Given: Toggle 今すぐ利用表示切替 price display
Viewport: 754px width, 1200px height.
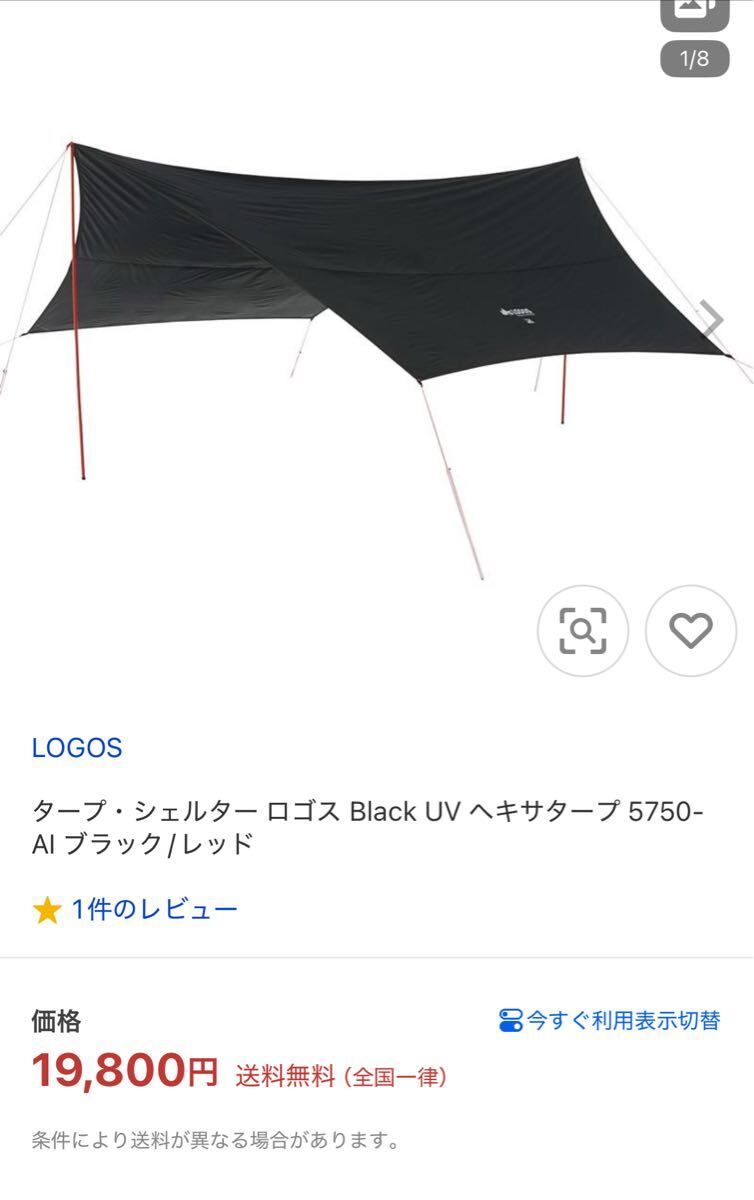Looking at the screenshot, I should [609, 1021].
